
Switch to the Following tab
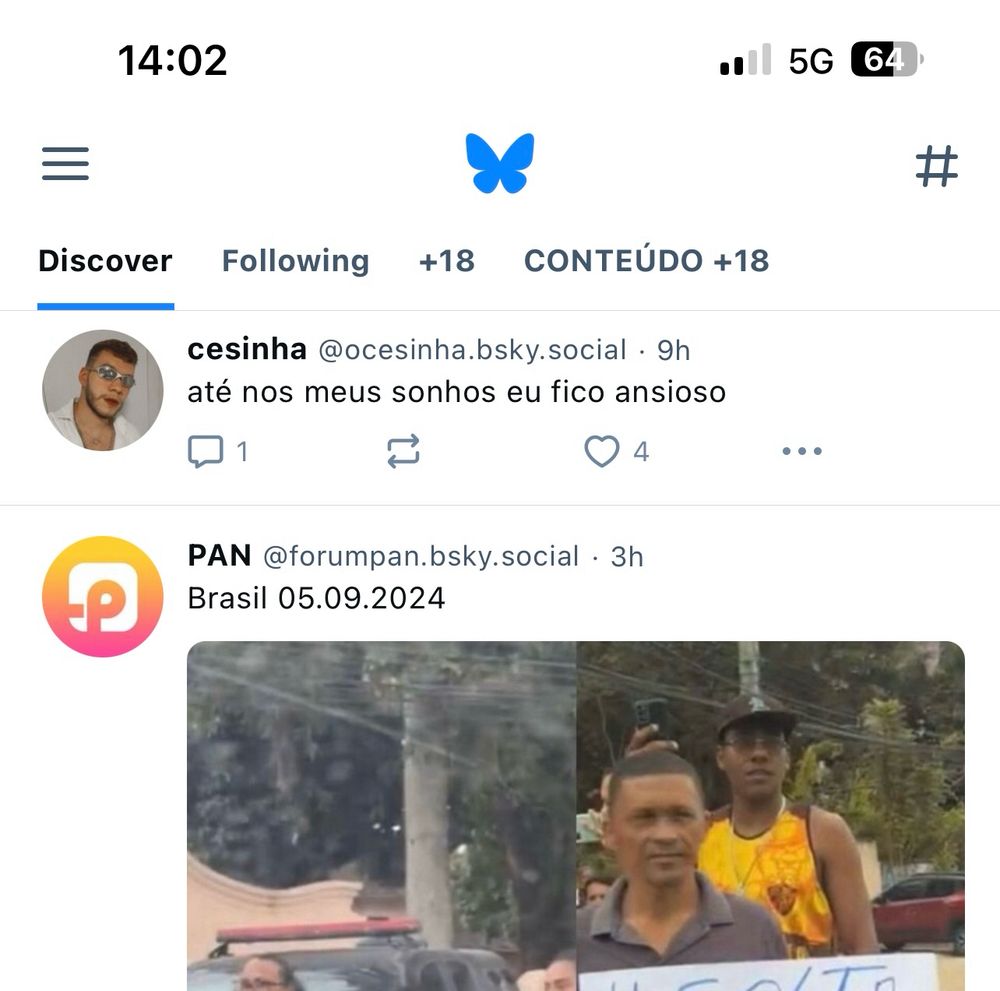click(295, 261)
